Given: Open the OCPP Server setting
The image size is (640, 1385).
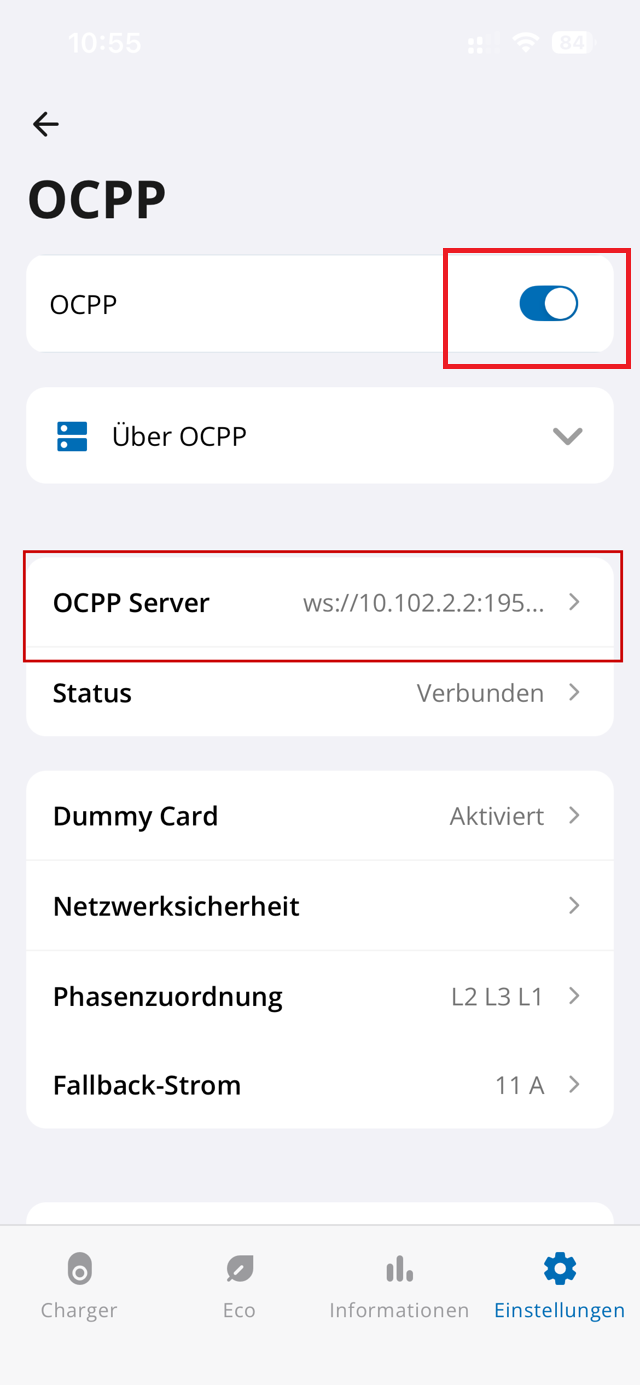Looking at the screenshot, I should (320, 603).
